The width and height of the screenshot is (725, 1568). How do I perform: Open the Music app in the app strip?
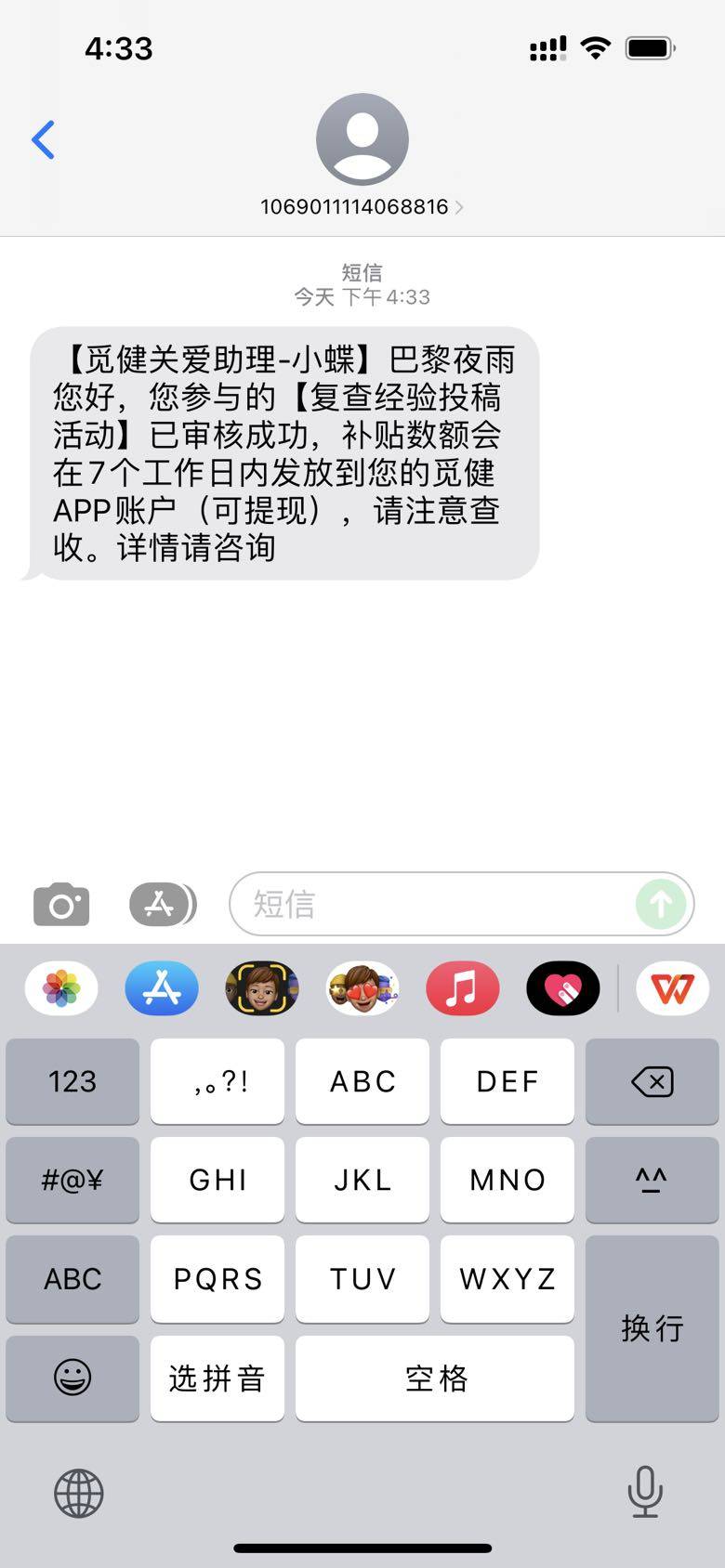coord(462,987)
